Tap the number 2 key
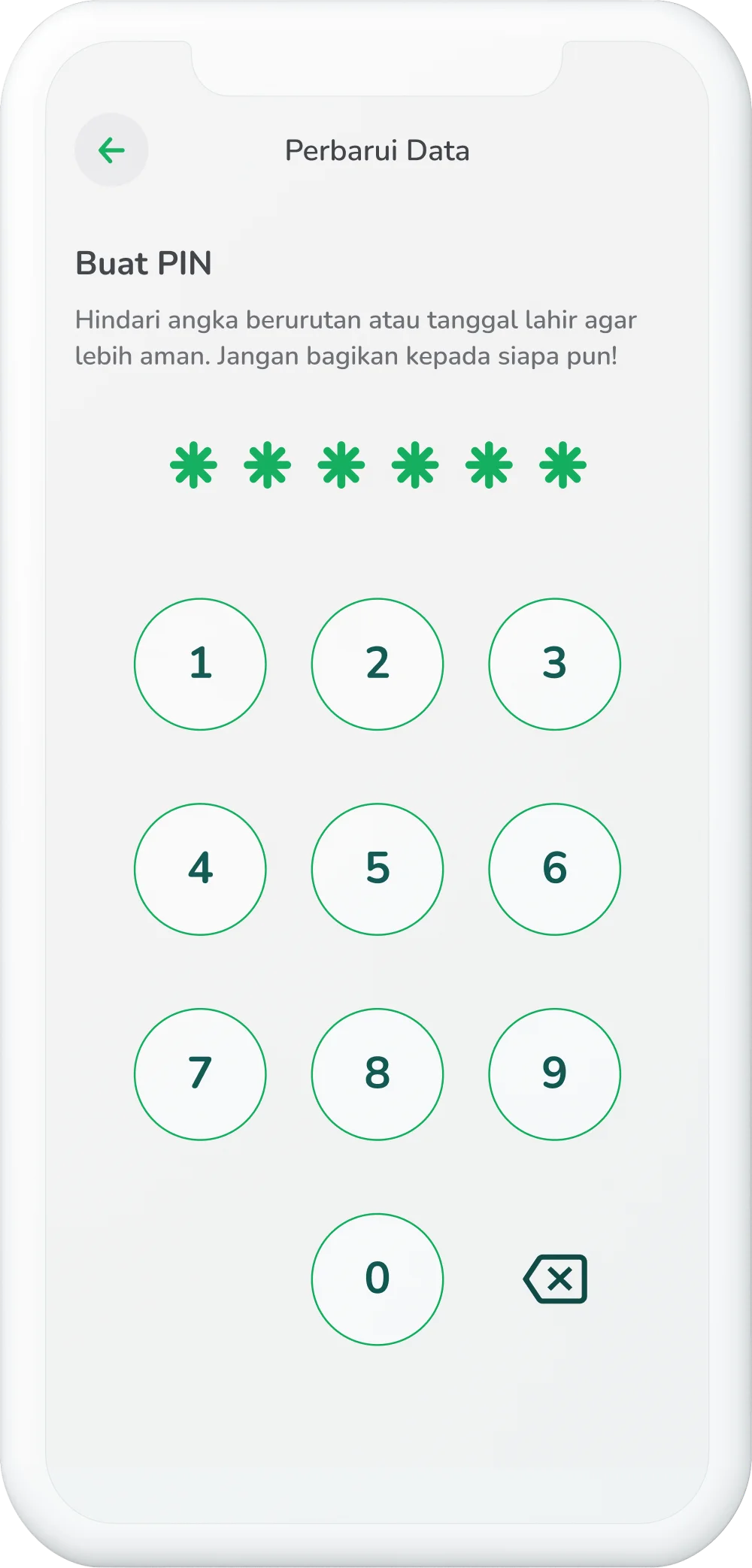Viewport: 752px width, 1568px height. point(378,664)
